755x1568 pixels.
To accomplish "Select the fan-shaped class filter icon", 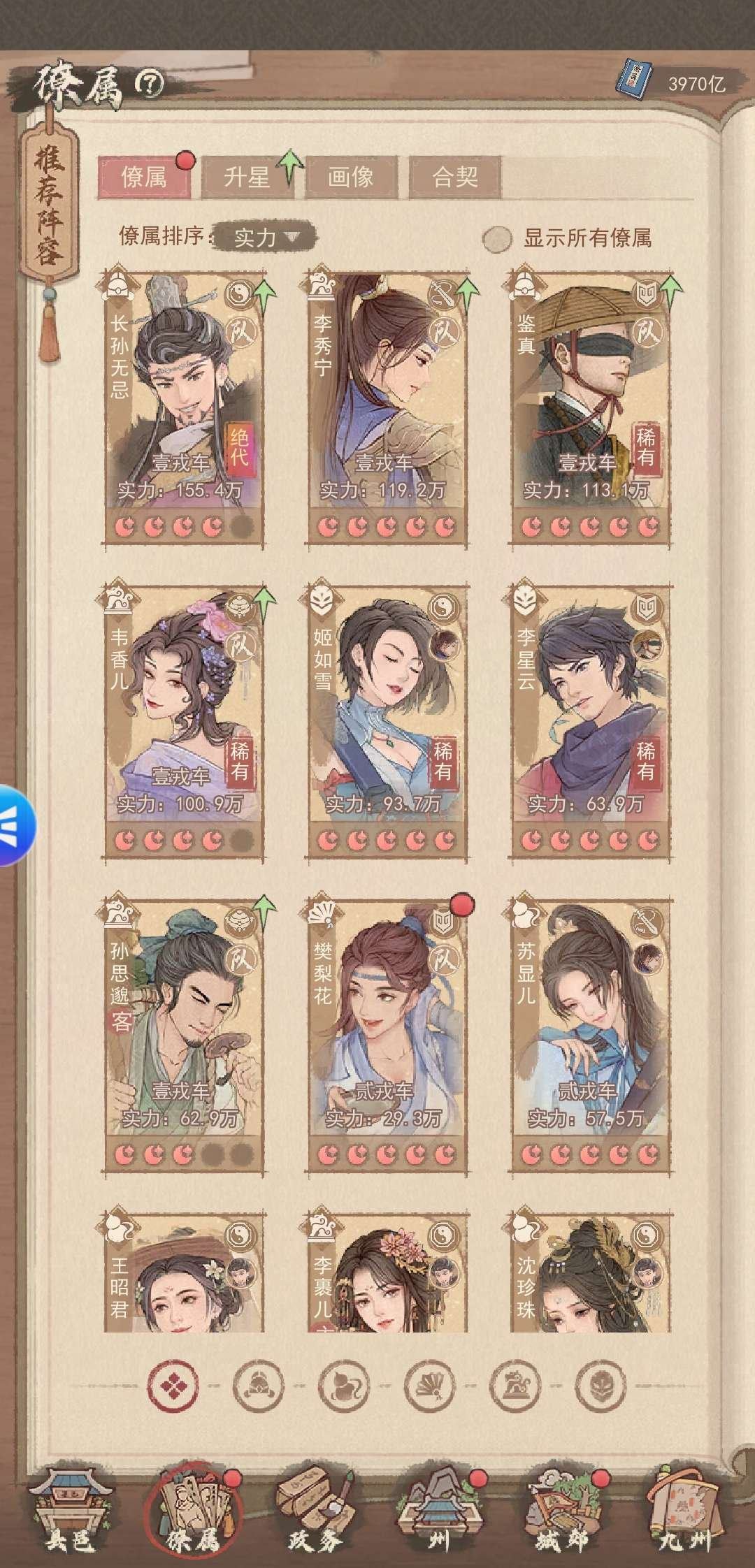I will pos(430,1384).
